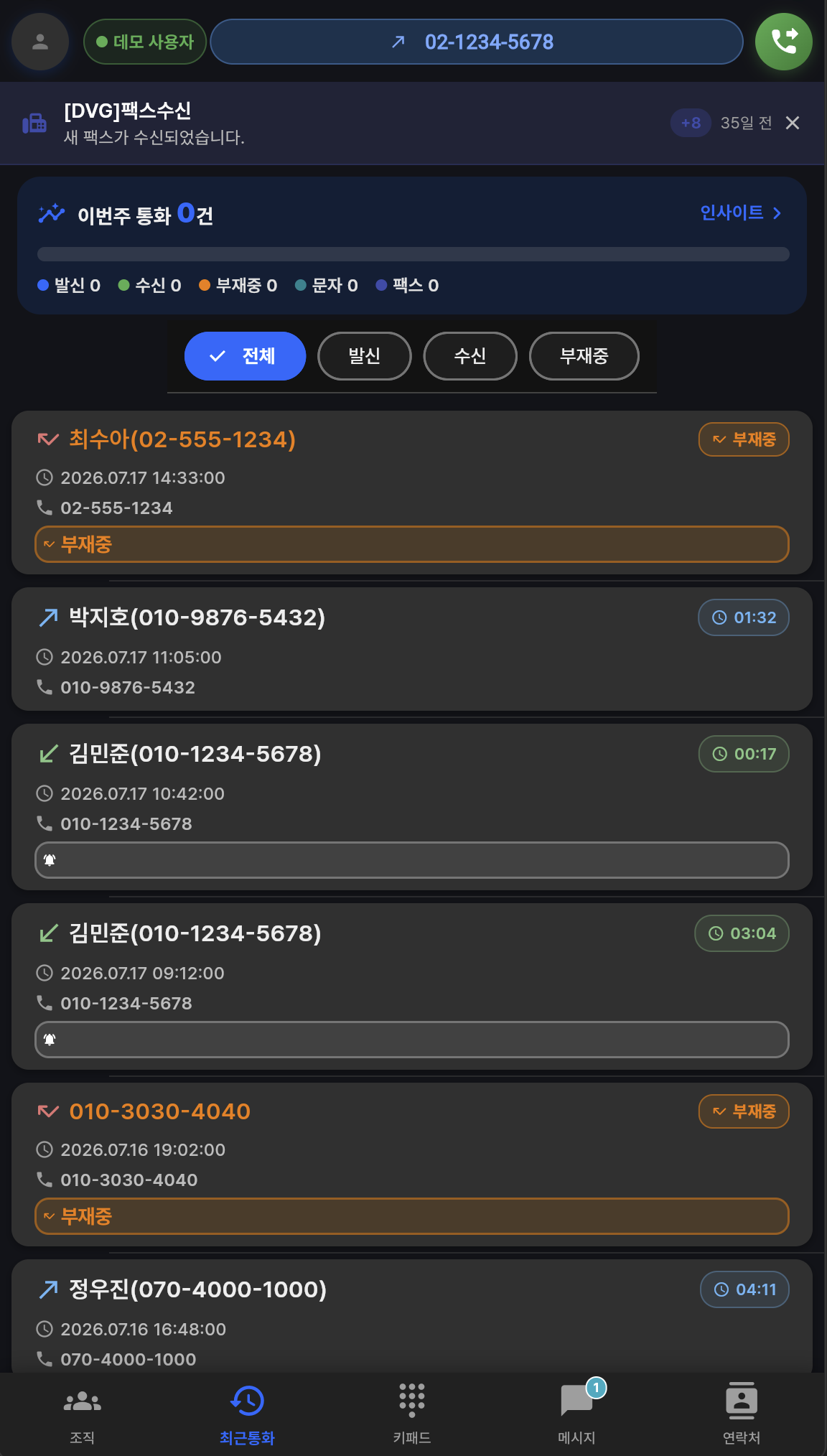Open missed call from 최수아
The image size is (827, 1456).
point(412,493)
